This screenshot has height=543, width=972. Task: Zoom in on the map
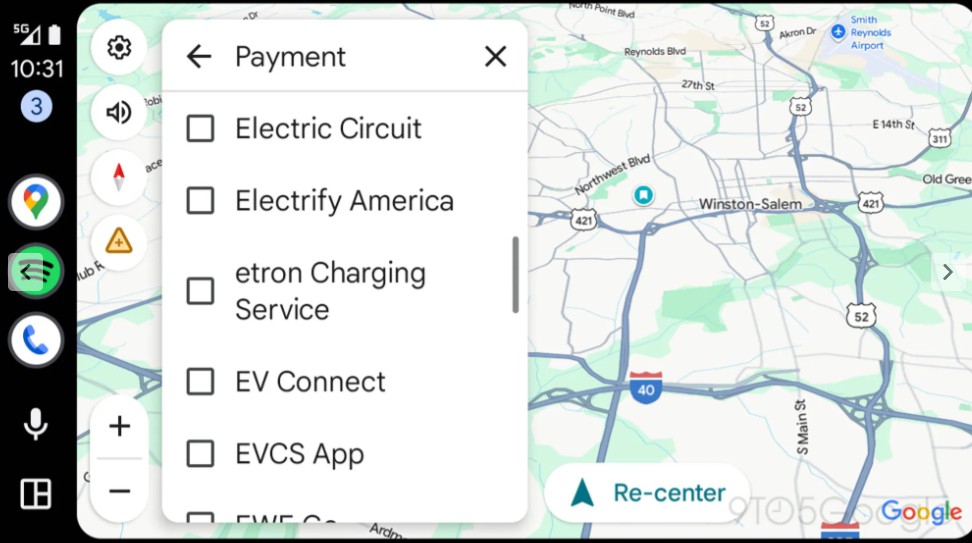coord(120,427)
